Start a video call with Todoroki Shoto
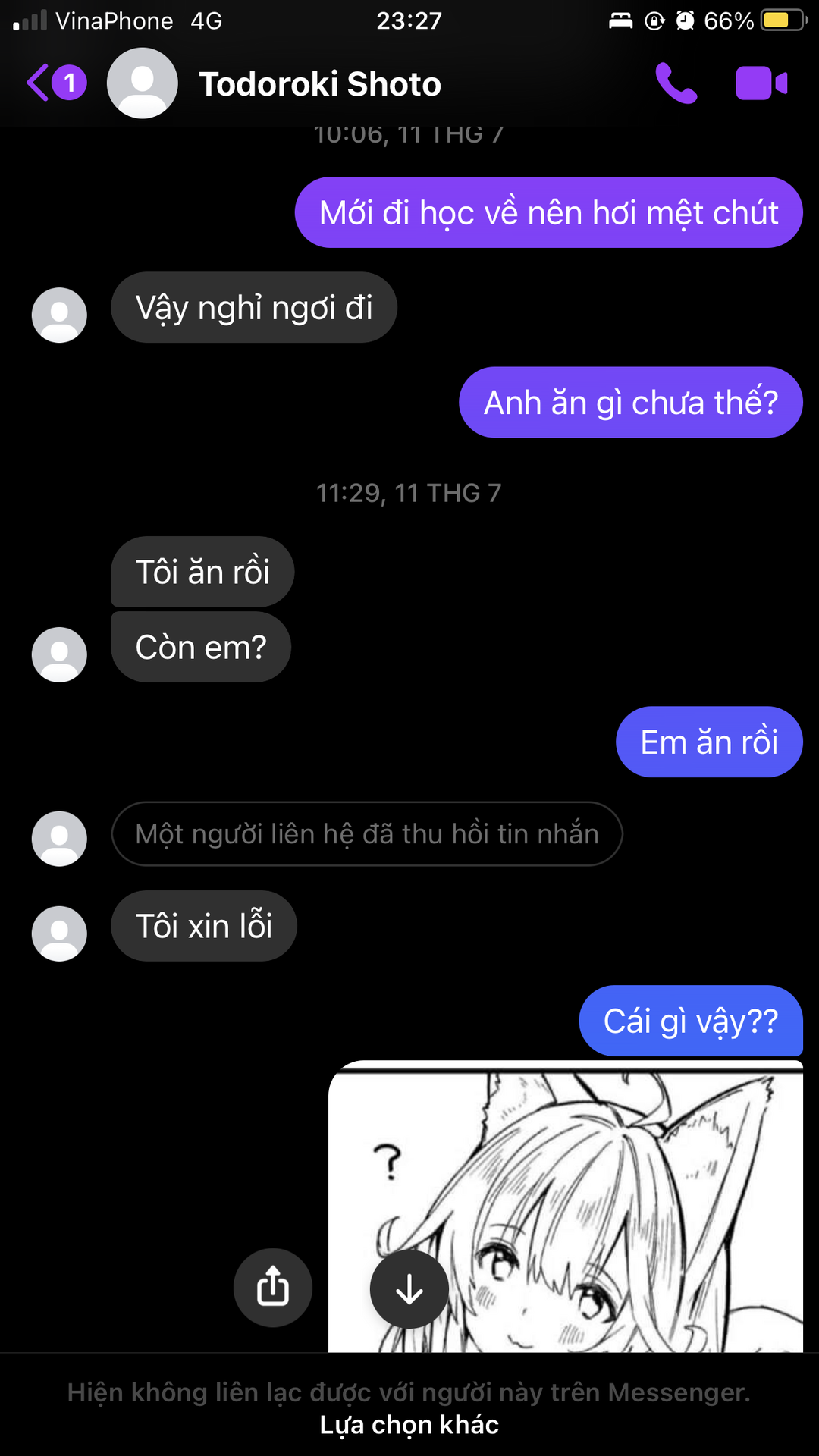The image size is (819, 1456). click(761, 83)
